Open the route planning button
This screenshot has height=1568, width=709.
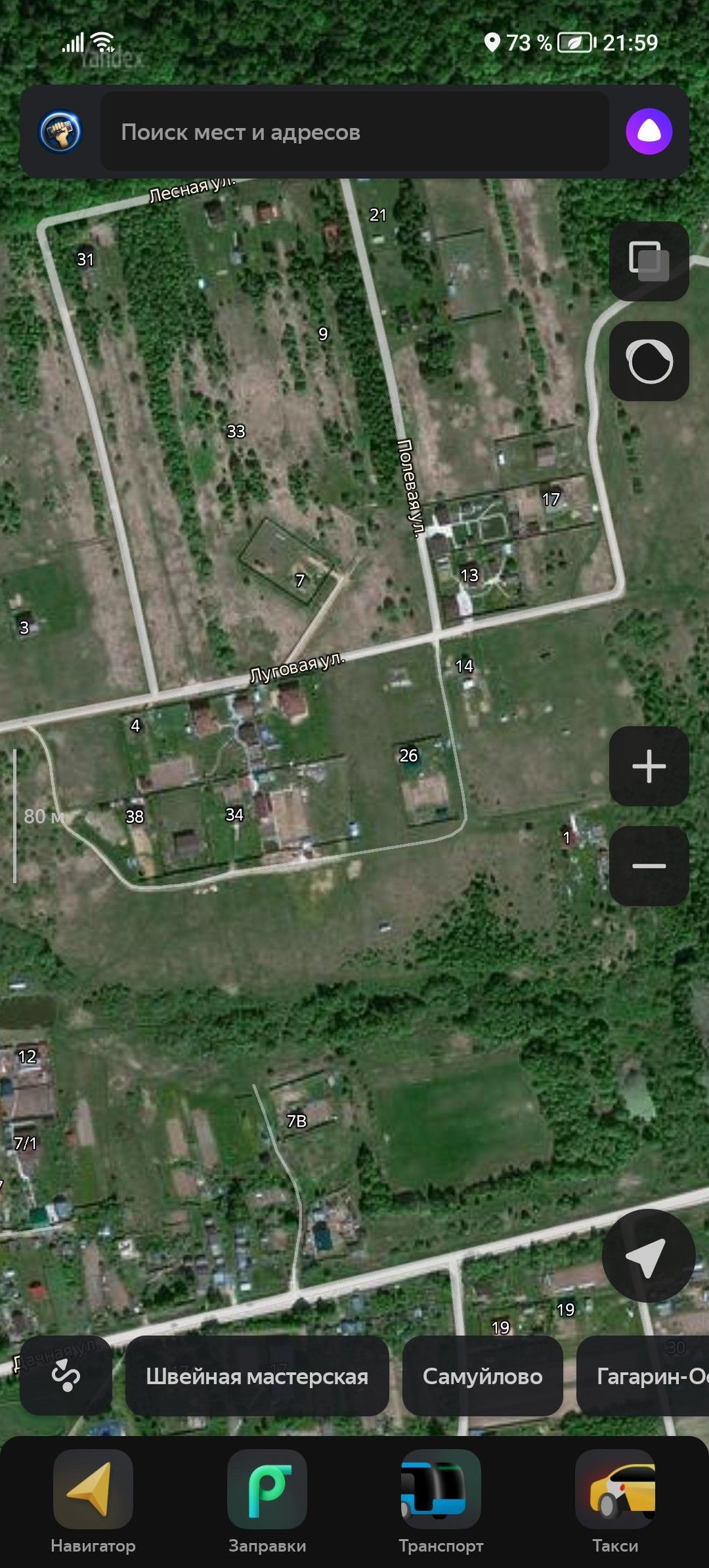tap(66, 1376)
